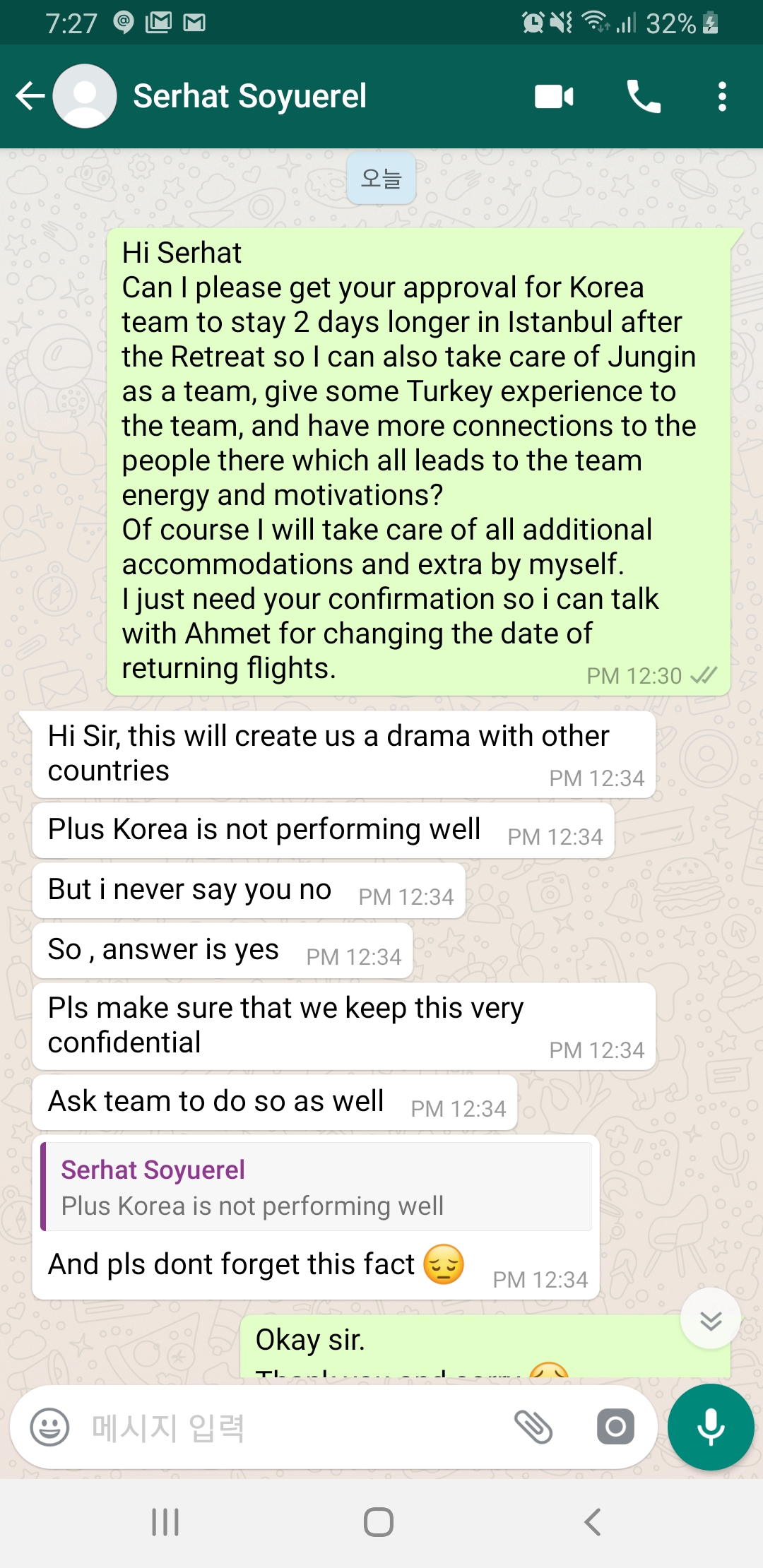Open the camera from the chat bar

(615, 1427)
